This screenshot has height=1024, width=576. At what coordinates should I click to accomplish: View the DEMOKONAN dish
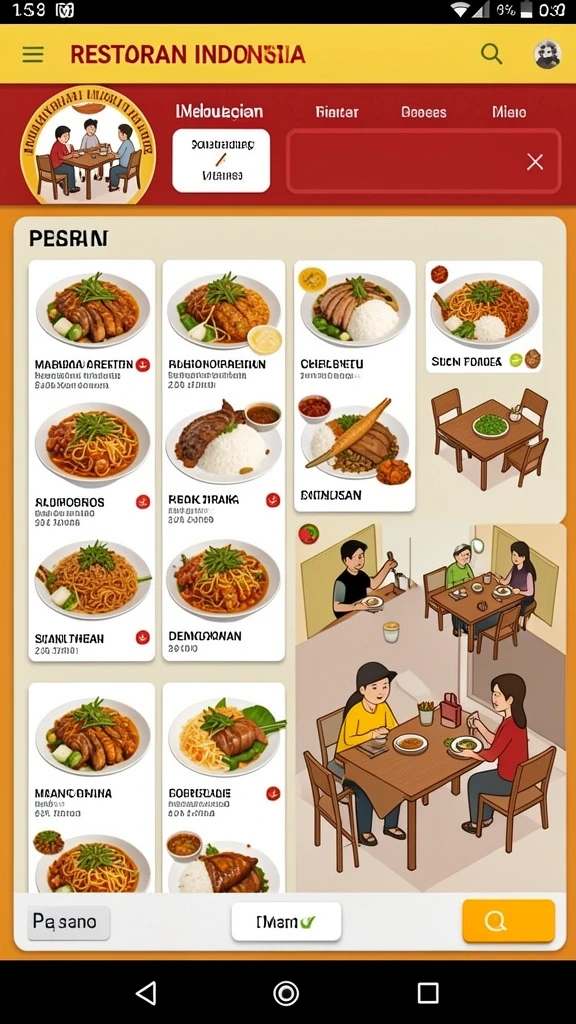coord(223,598)
